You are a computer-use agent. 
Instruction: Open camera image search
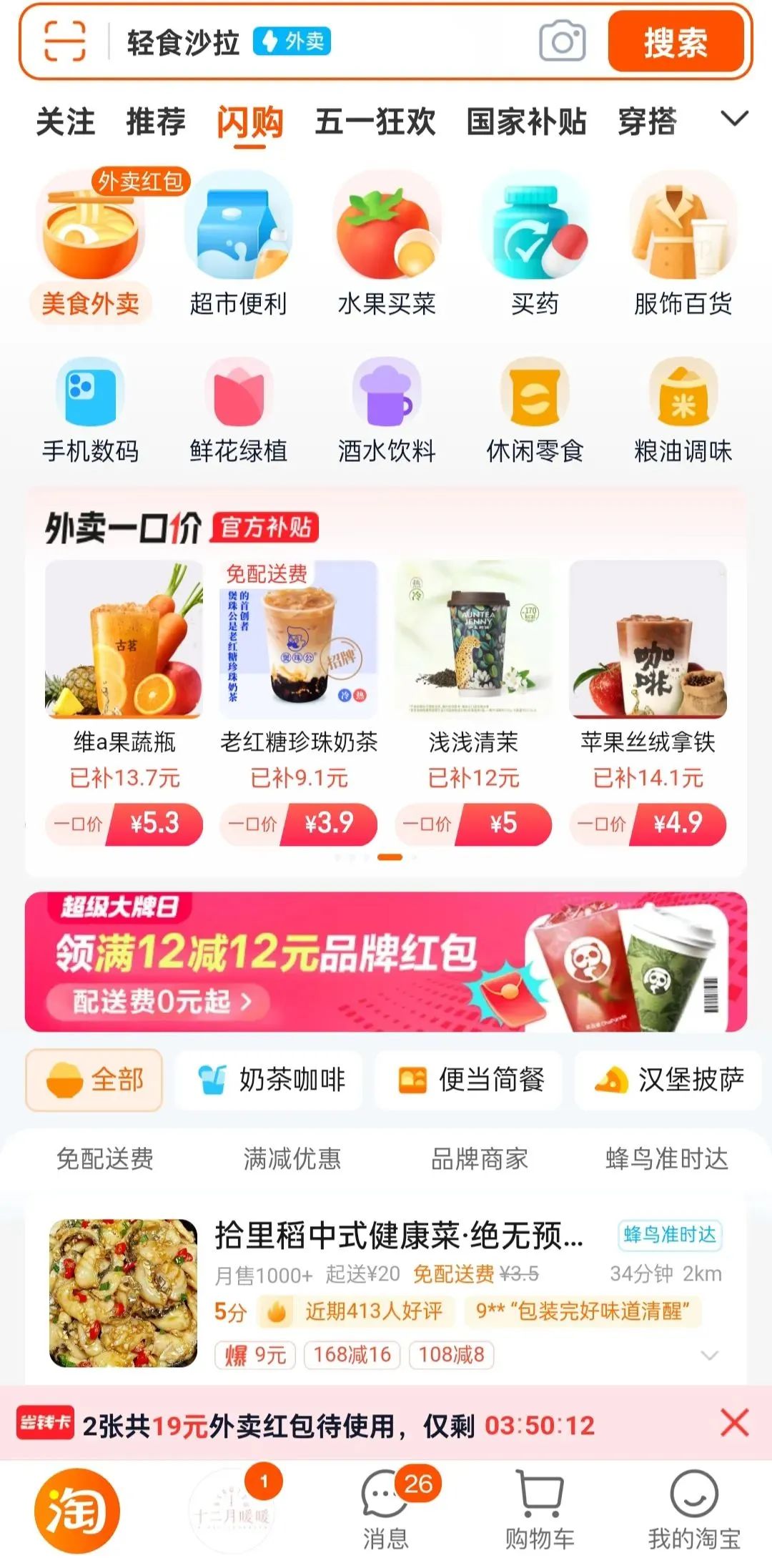[x=562, y=41]
